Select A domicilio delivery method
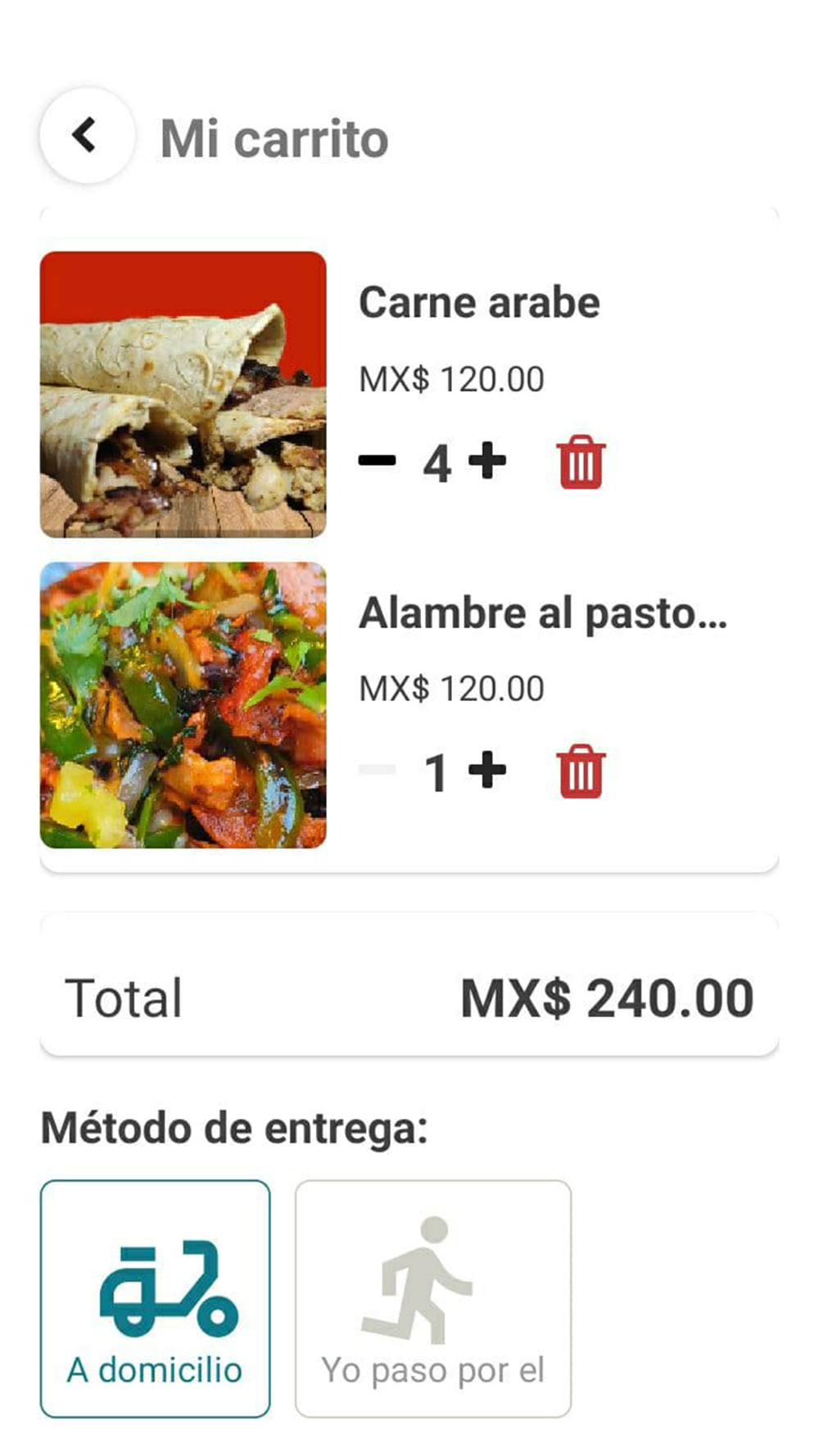819x1456 pixels. pyautogui.click(x=155, y=1298)
